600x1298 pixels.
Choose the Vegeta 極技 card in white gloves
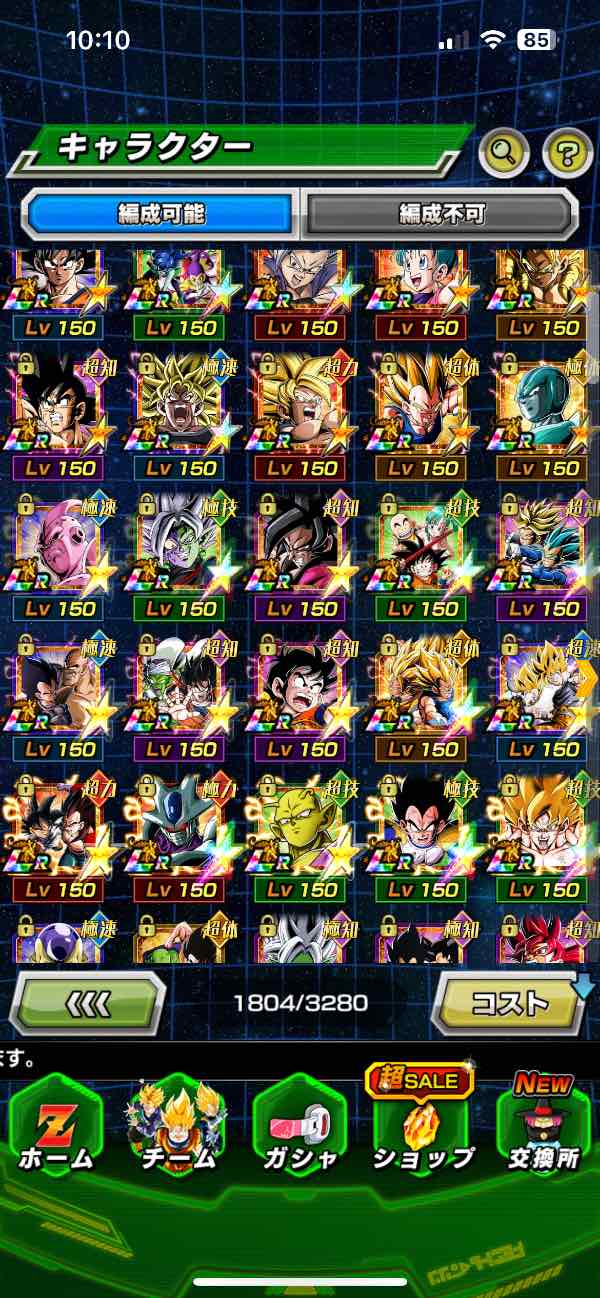[422, 830]
